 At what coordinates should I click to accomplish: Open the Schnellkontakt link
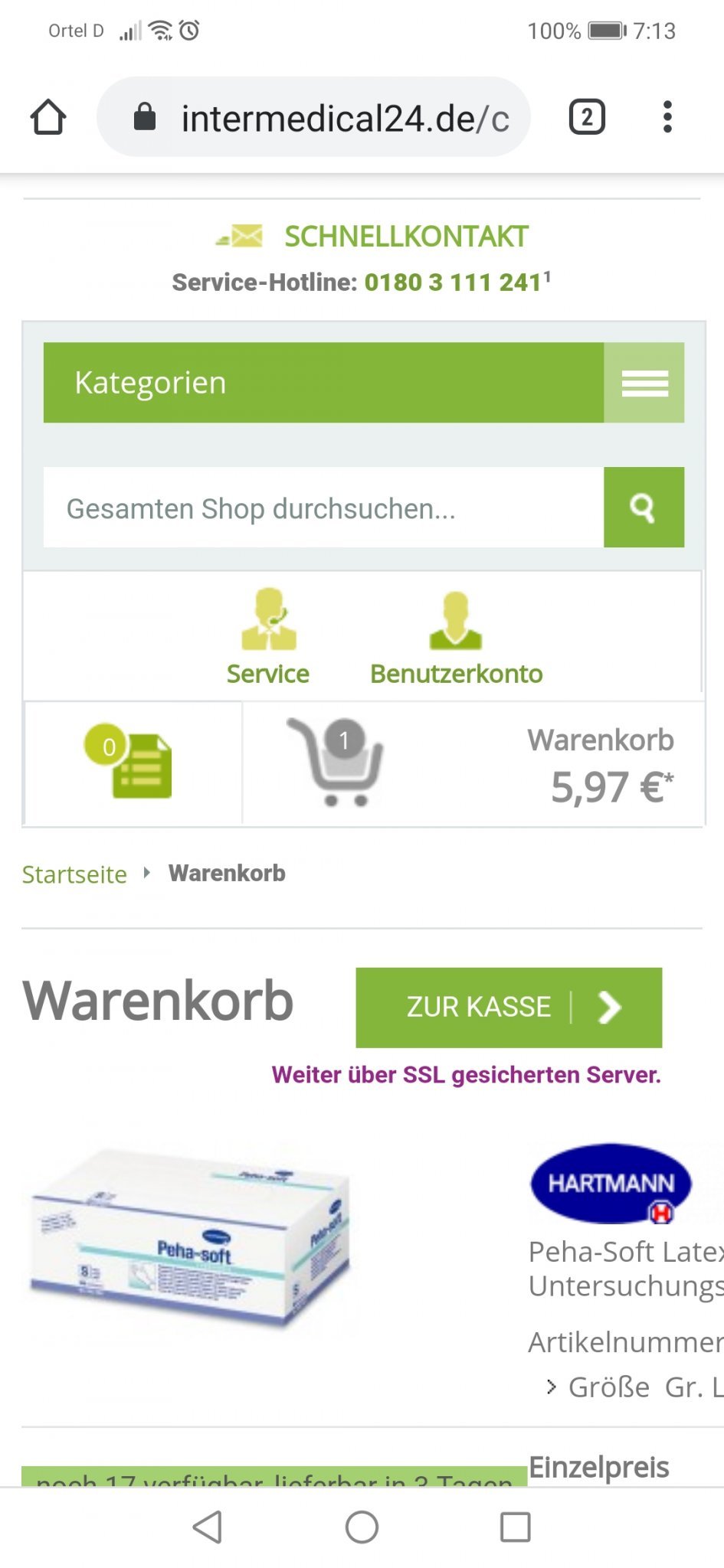[405, 237]
